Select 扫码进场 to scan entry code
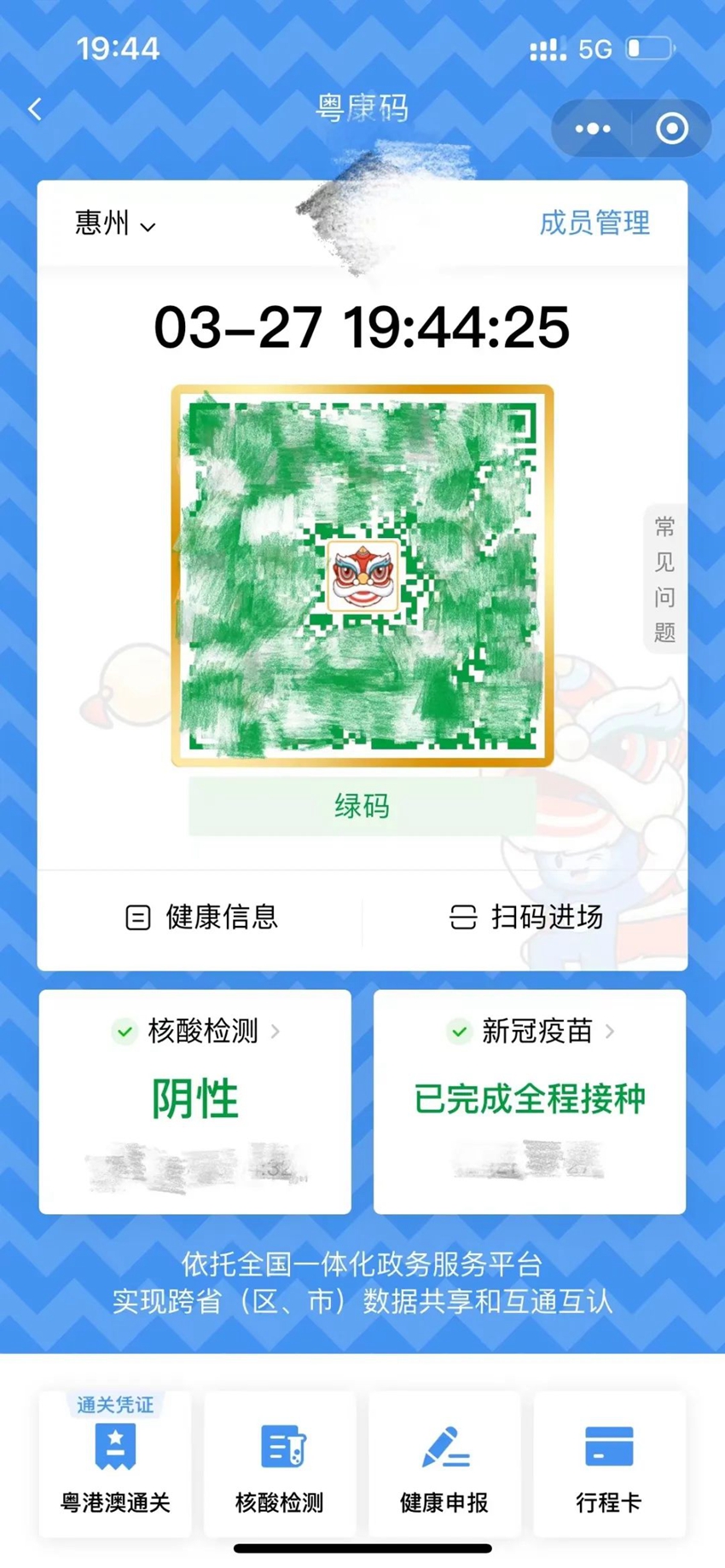 point(526,917)
